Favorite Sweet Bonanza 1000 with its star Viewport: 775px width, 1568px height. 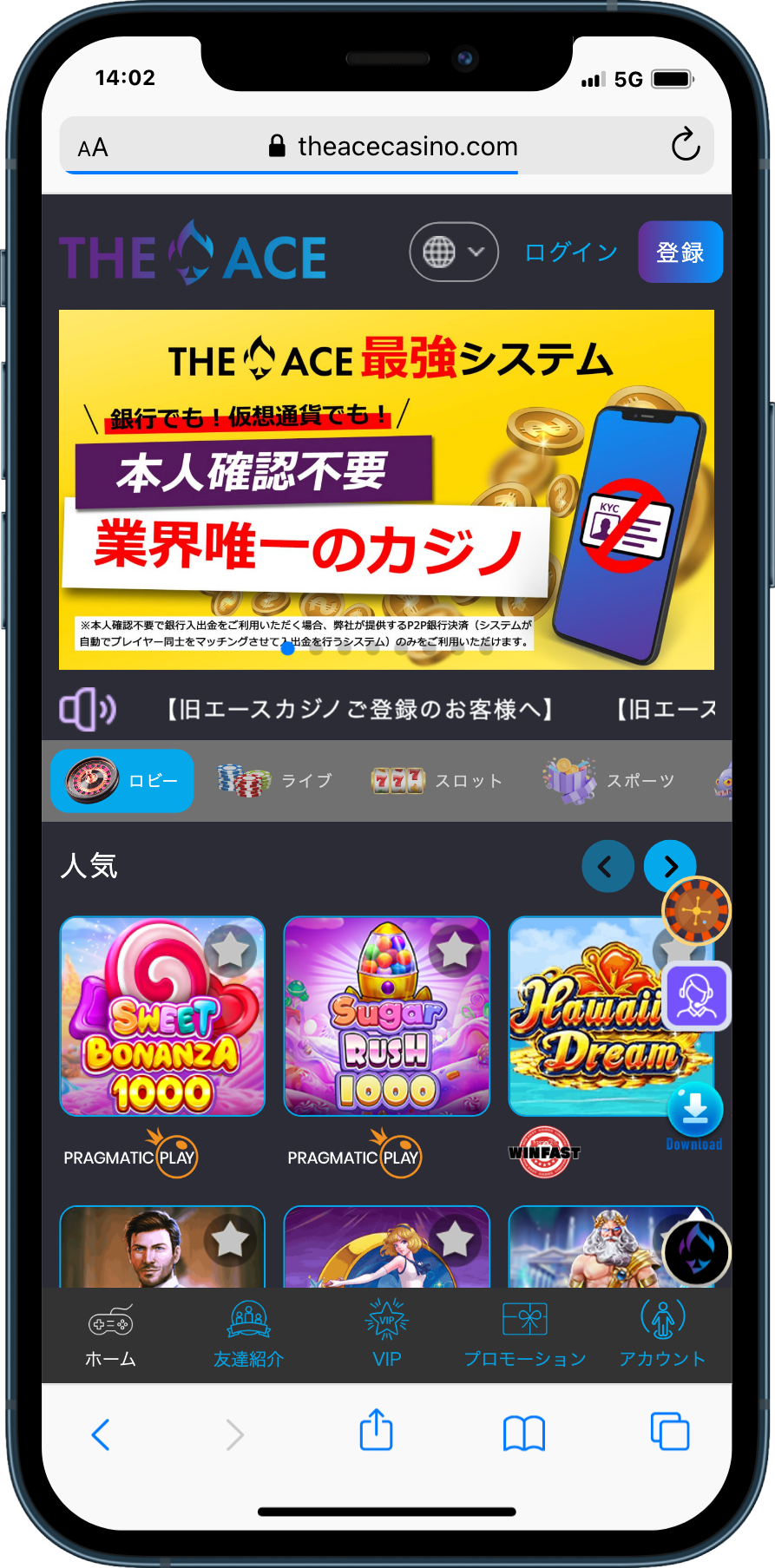(x=230, y=950)
